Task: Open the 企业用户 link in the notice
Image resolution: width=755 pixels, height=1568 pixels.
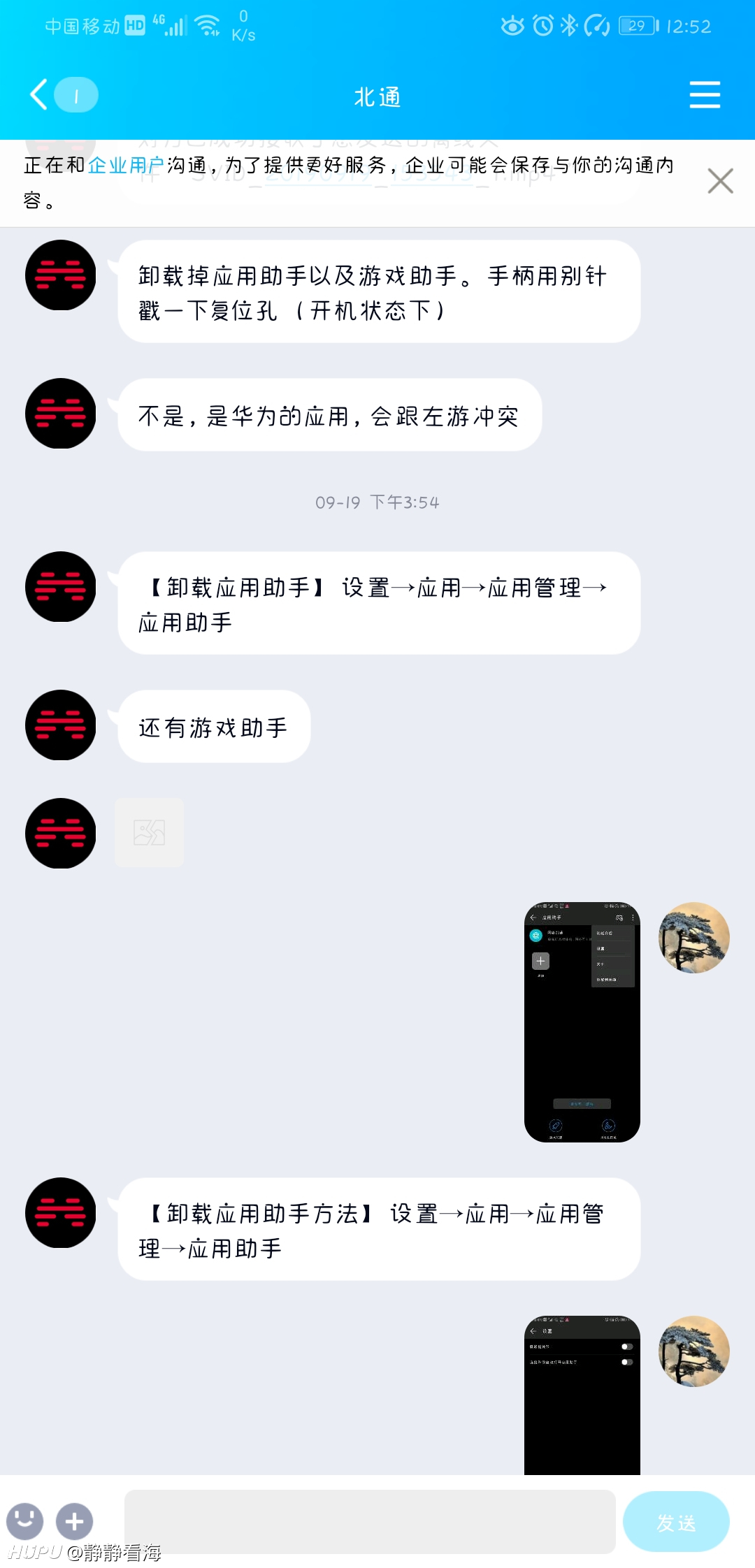Action: (126, 165)
